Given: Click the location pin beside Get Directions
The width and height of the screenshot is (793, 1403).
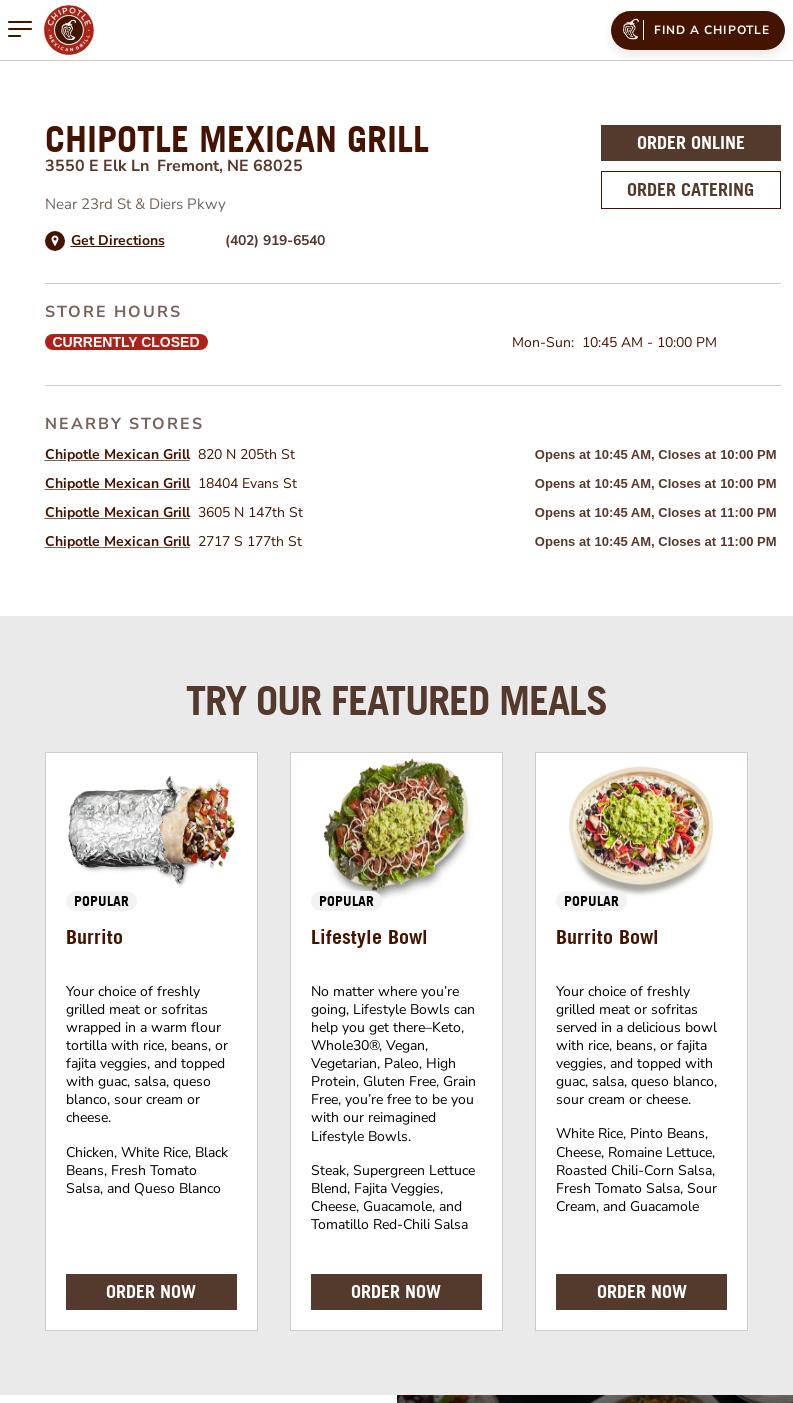Looking at the screenshot, I should point(55,241).
